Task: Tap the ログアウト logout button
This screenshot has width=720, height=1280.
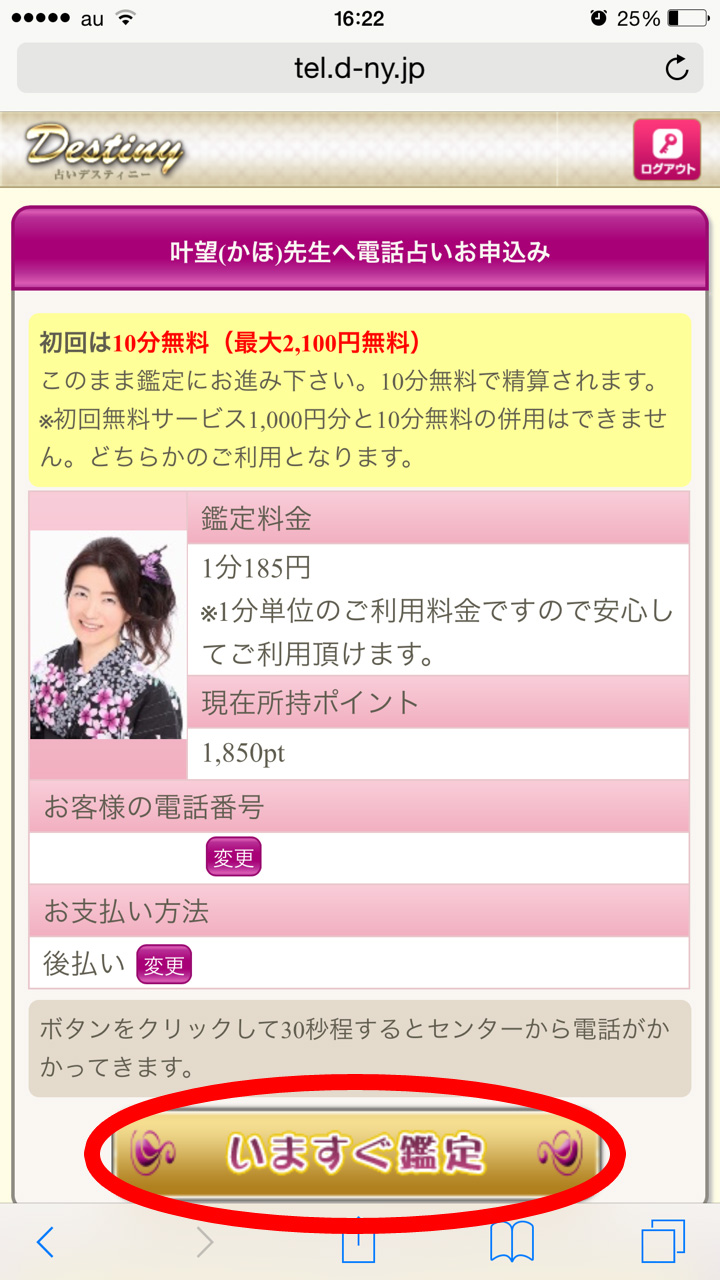Action: [x=666, y=150]
